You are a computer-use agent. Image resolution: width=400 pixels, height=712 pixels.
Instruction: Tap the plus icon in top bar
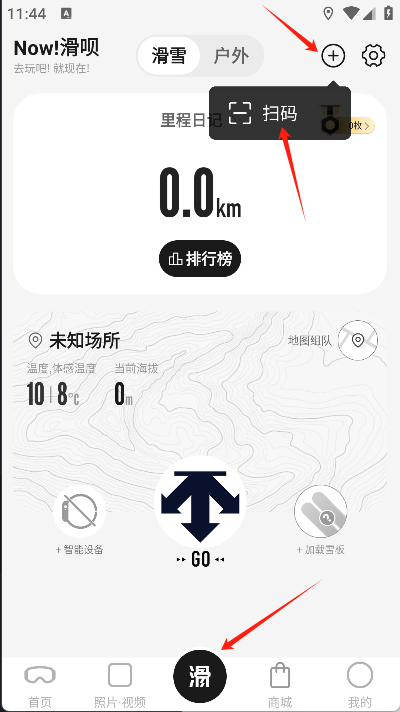point(333,56)
